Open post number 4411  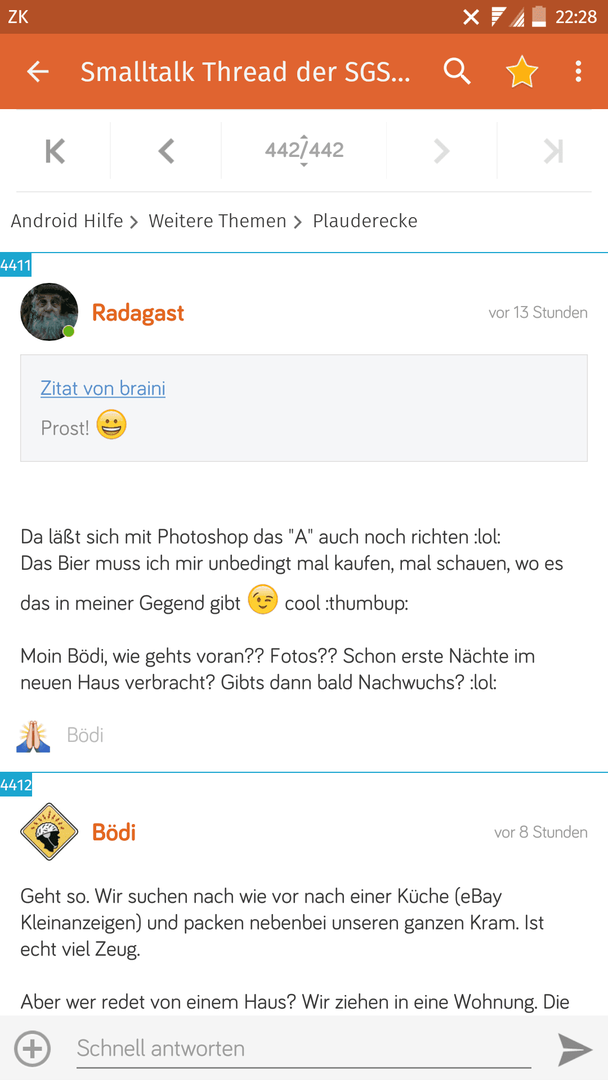pyautogui.click(x=16, y=265)
